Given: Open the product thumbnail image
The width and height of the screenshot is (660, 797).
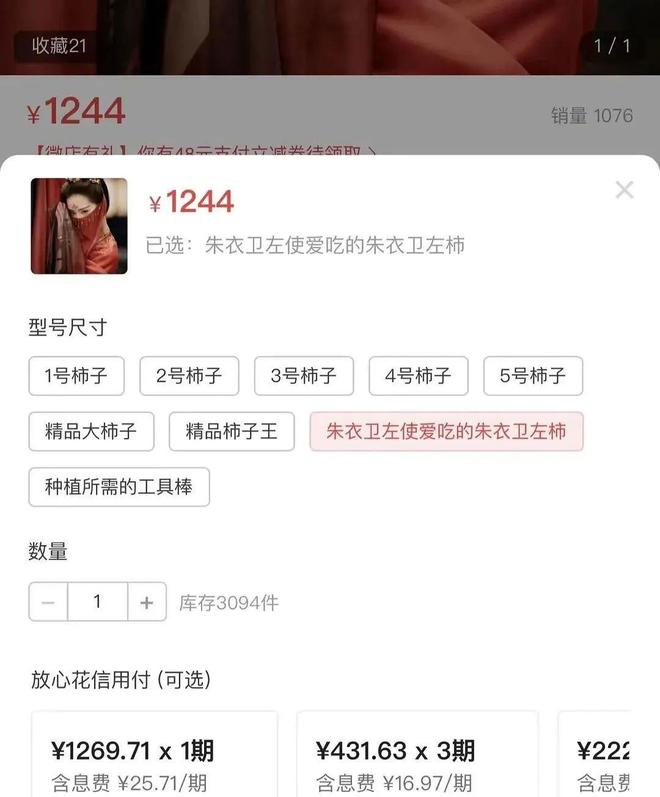Looking at the screenshot, I should [79, 226].
